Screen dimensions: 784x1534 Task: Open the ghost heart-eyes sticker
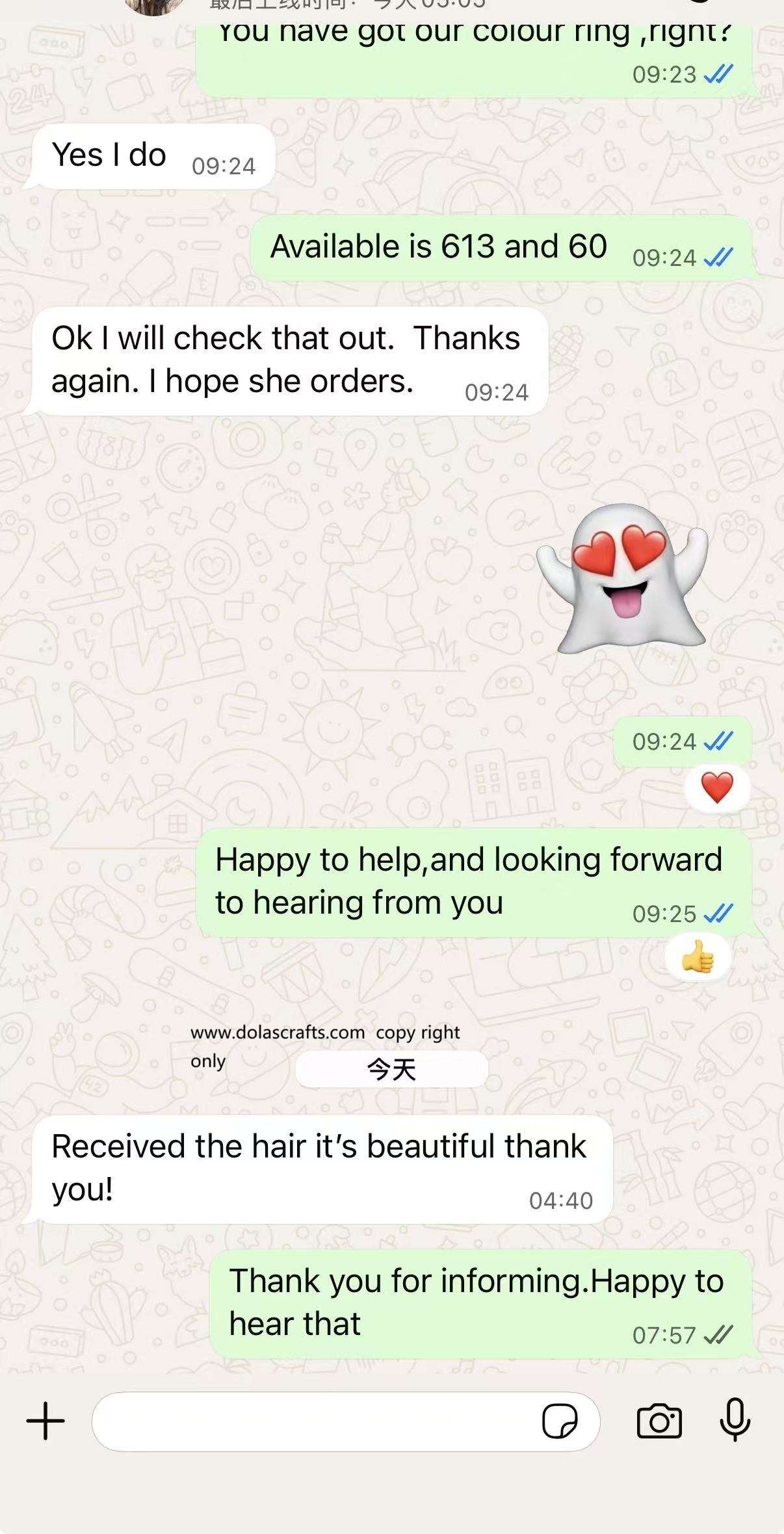coord(623,579)
